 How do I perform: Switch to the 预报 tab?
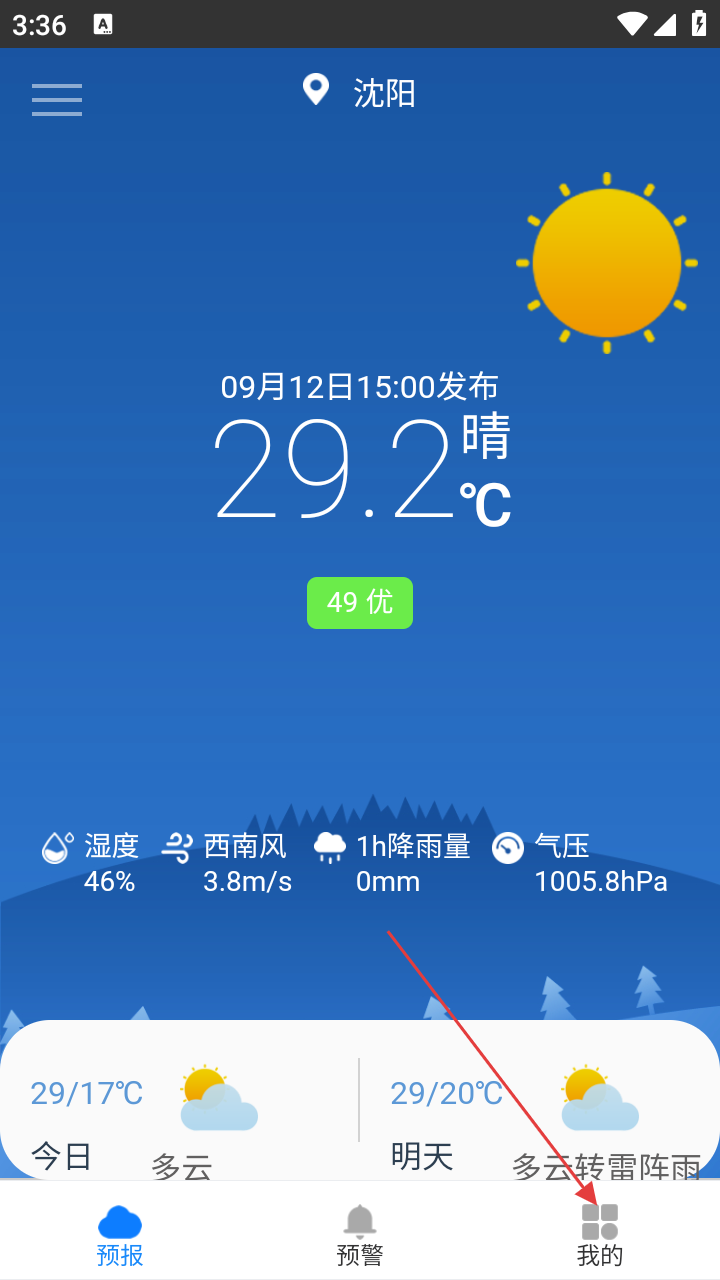[120, 1235]
